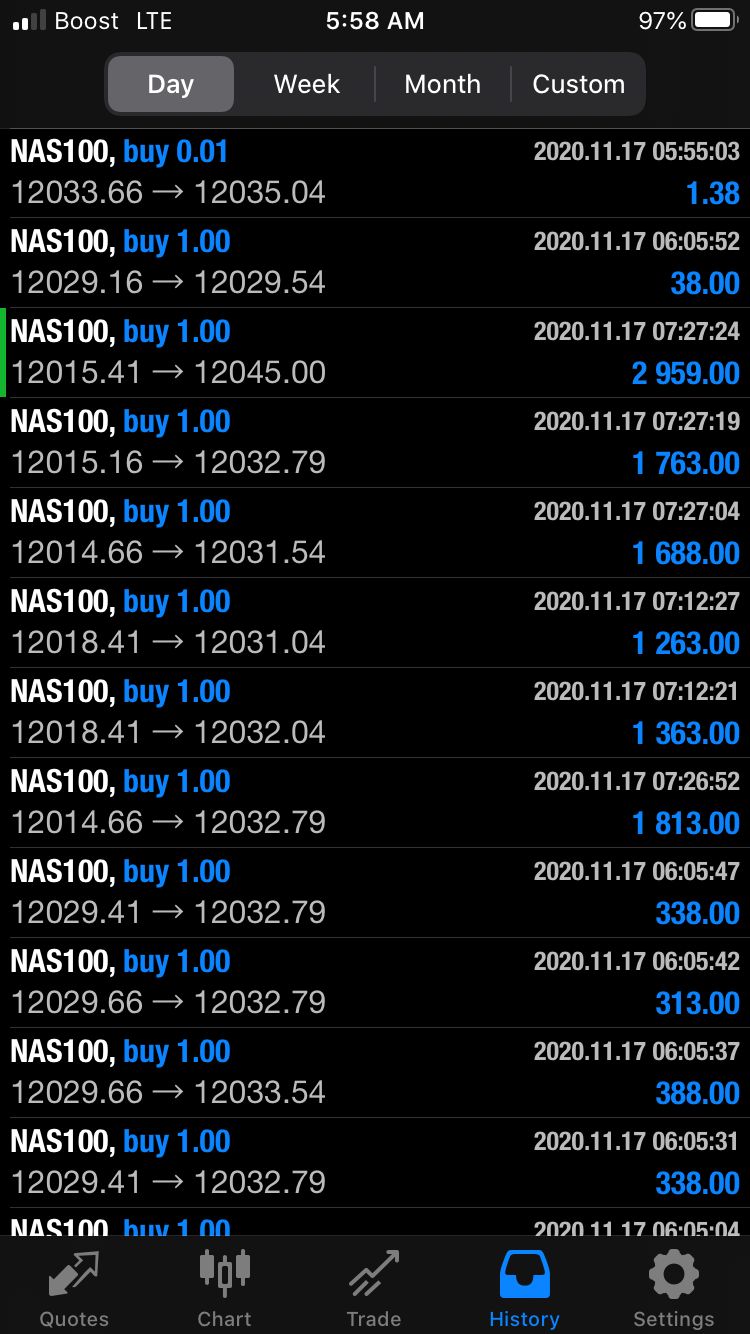Open the Quotes tab
The height and width of the screenshot is (1334, 750).
coord(74,1288)
